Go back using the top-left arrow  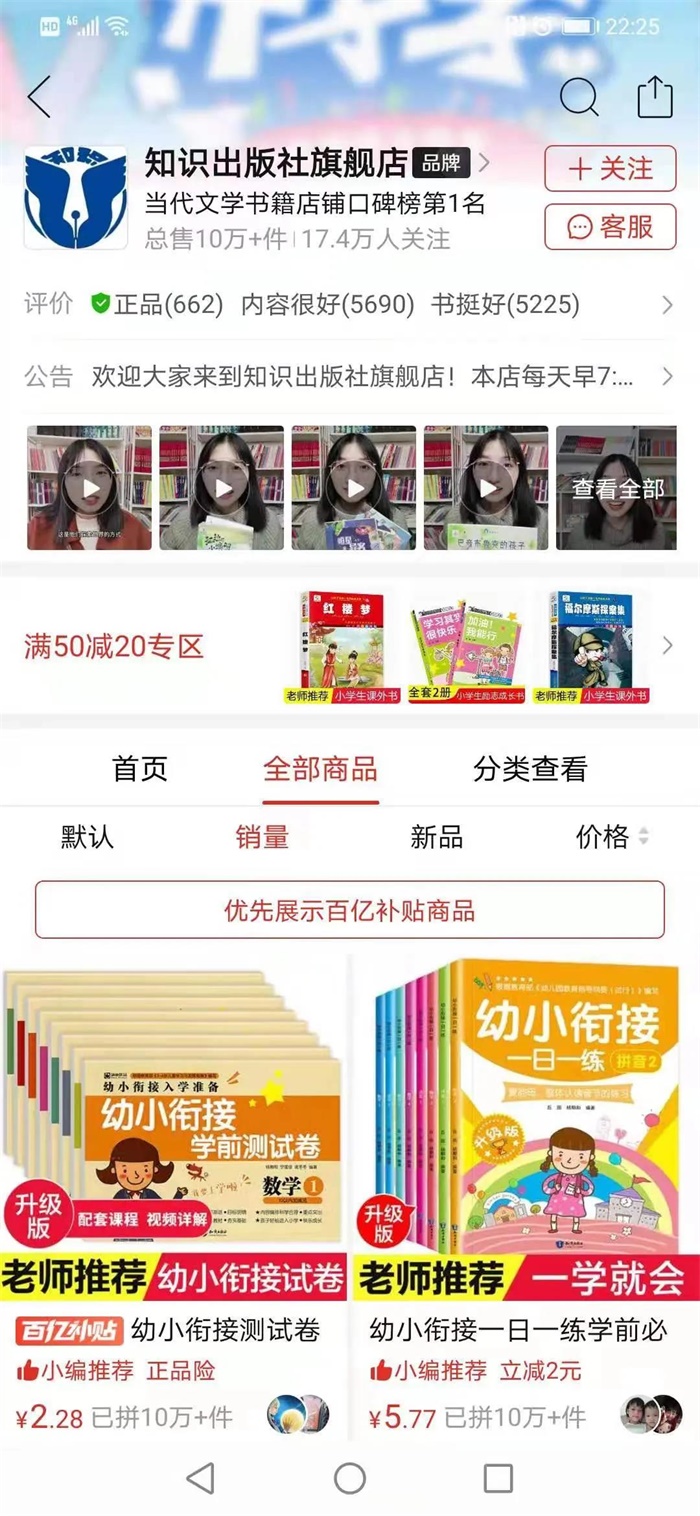pos(39,97)
